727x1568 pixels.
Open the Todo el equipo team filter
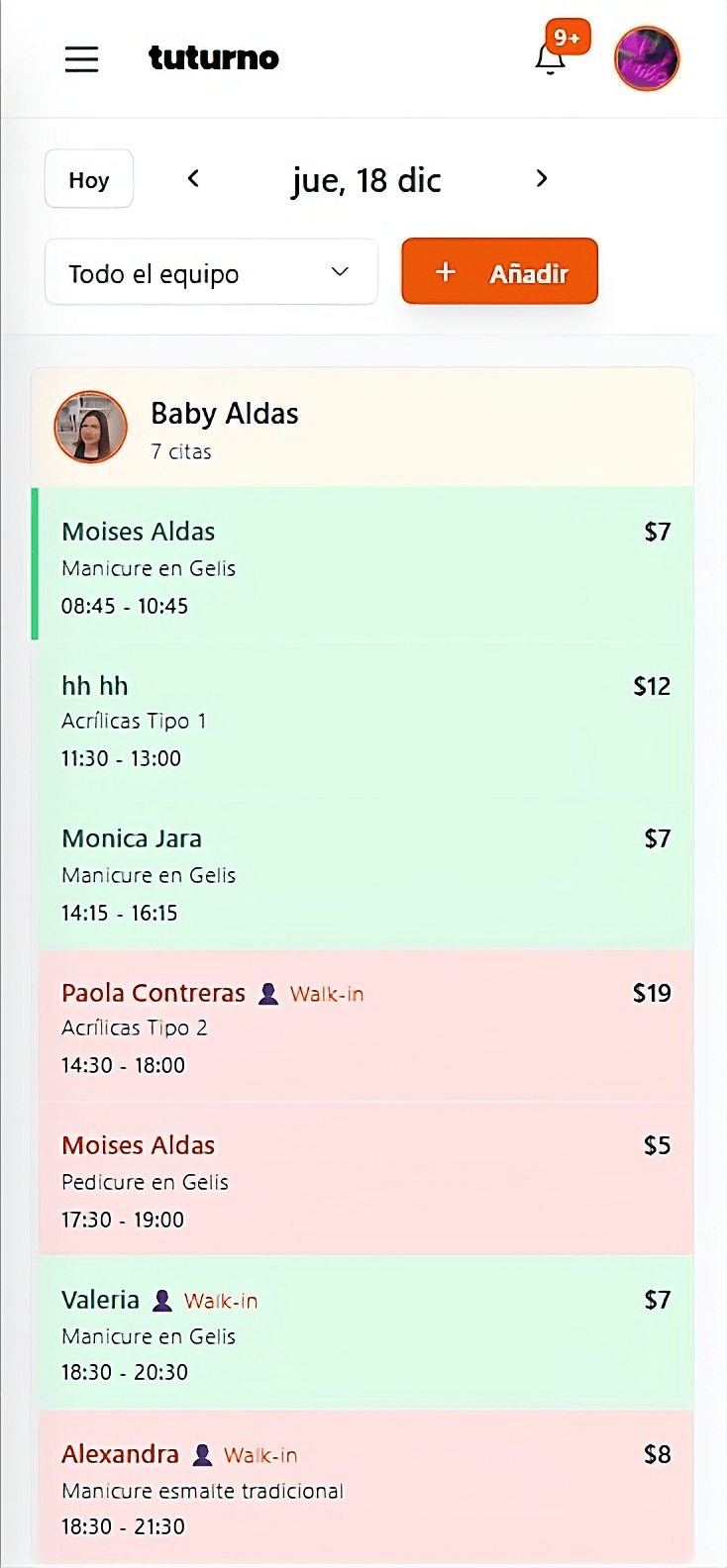pos(210,272)
